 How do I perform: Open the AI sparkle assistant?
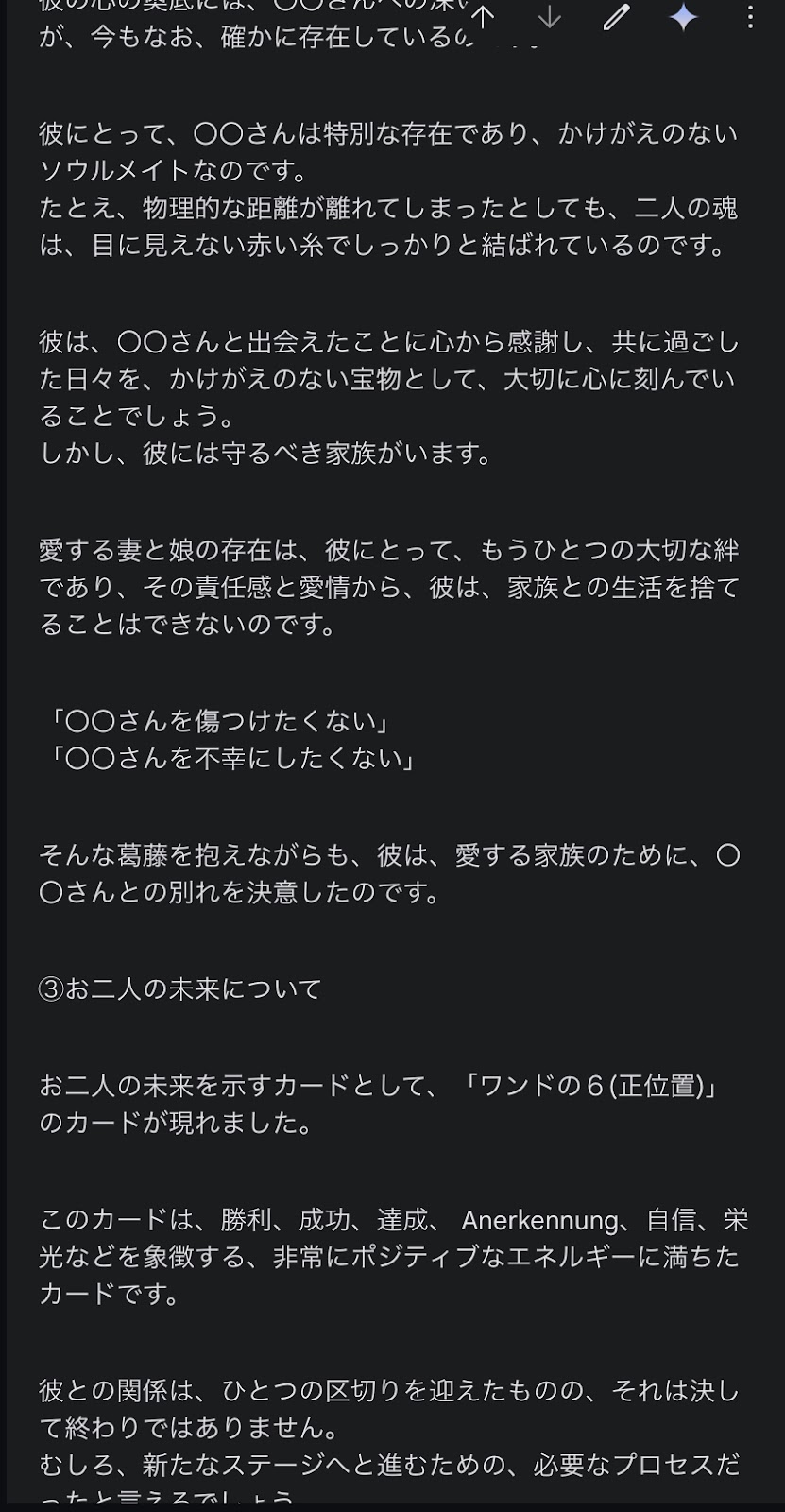pyautogui.click(x=683, y=17)
